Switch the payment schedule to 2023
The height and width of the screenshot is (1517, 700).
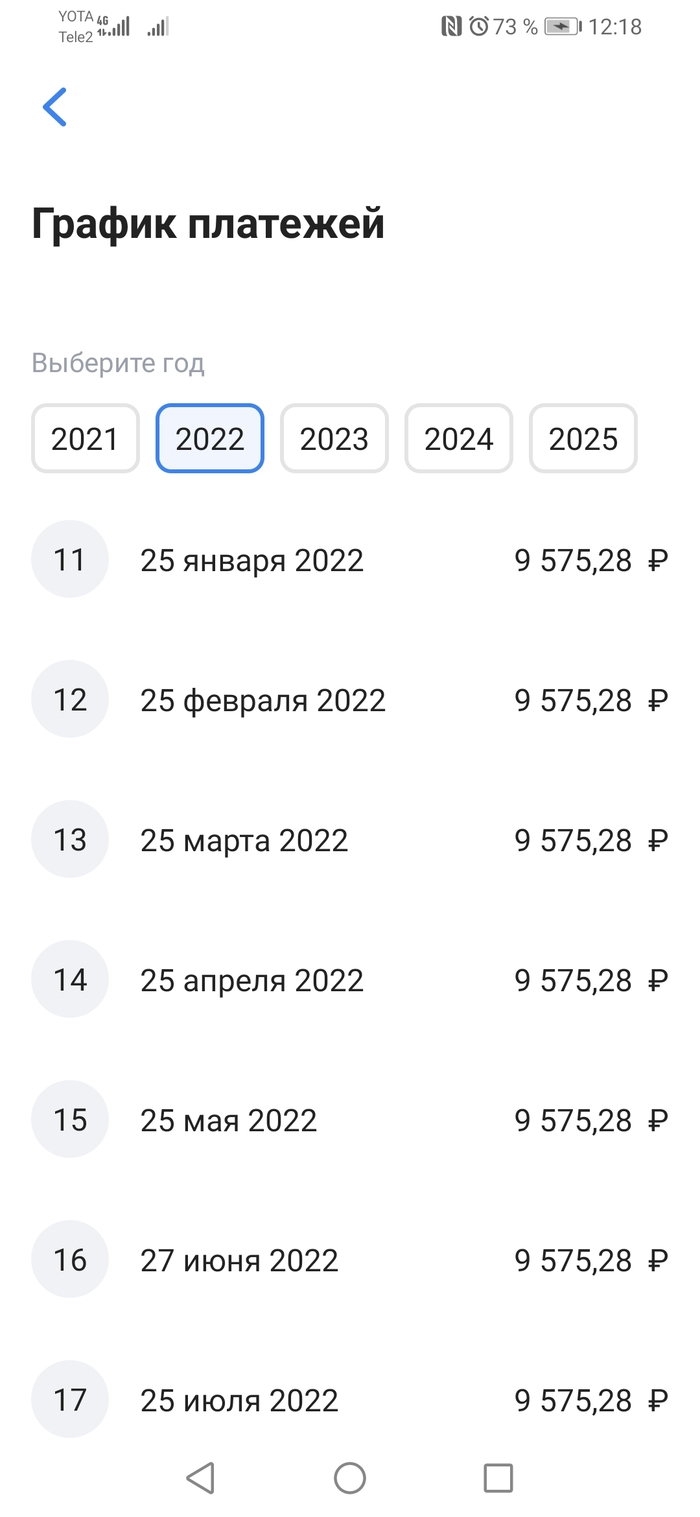pos(334,438)
